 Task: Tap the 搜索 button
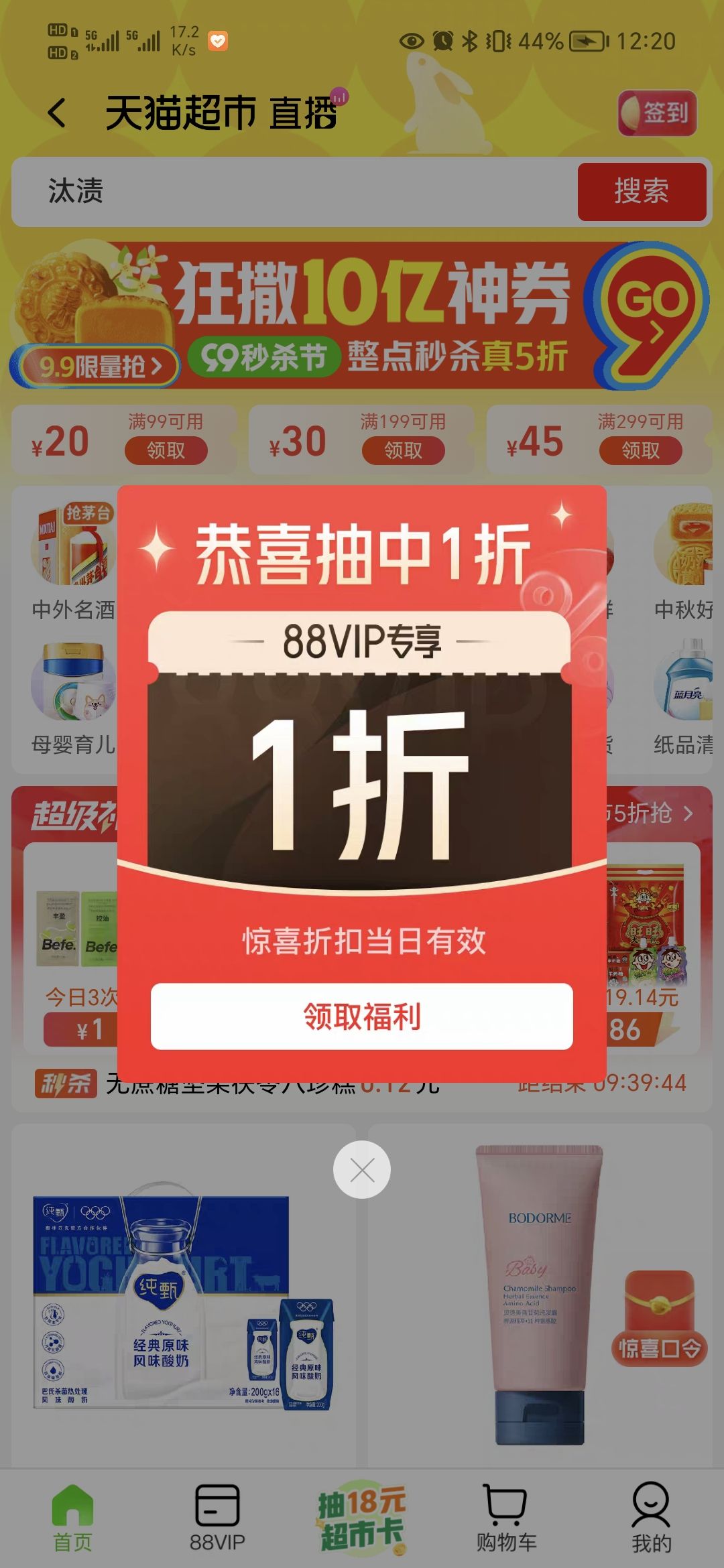click(x=641, y=192)
